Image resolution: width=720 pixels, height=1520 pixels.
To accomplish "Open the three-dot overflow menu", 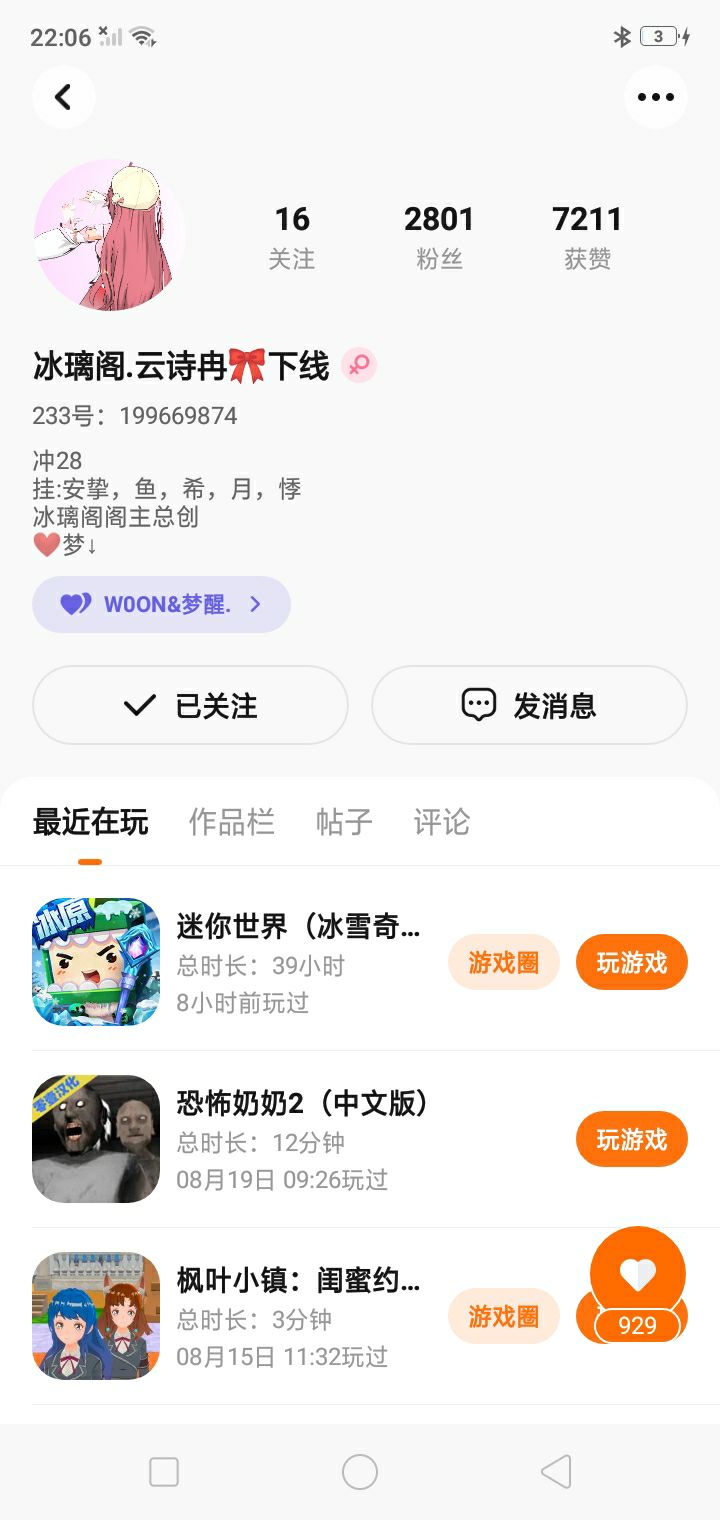I will (x=655, y=97).
